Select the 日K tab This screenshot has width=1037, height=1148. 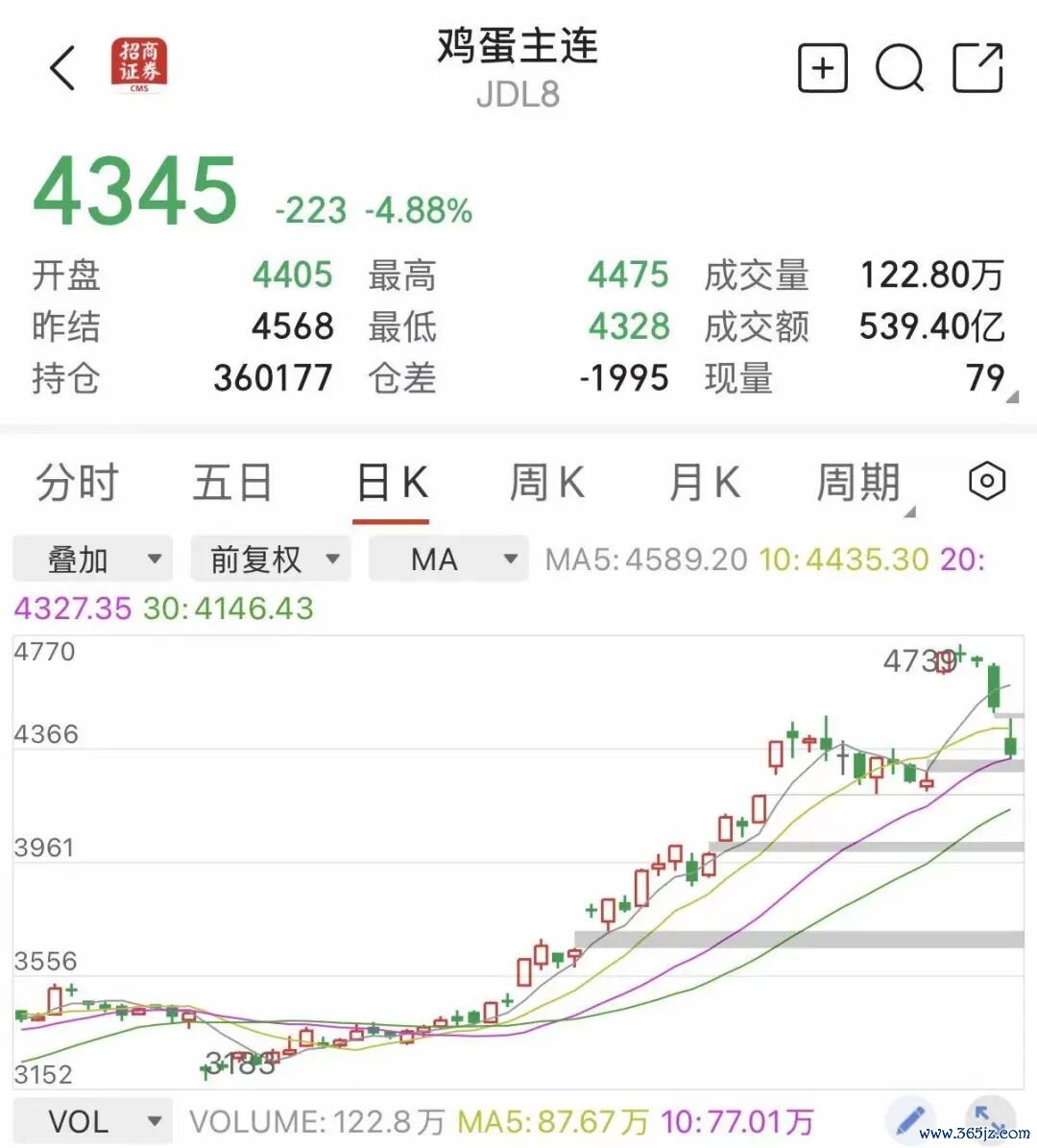point(391,483)
